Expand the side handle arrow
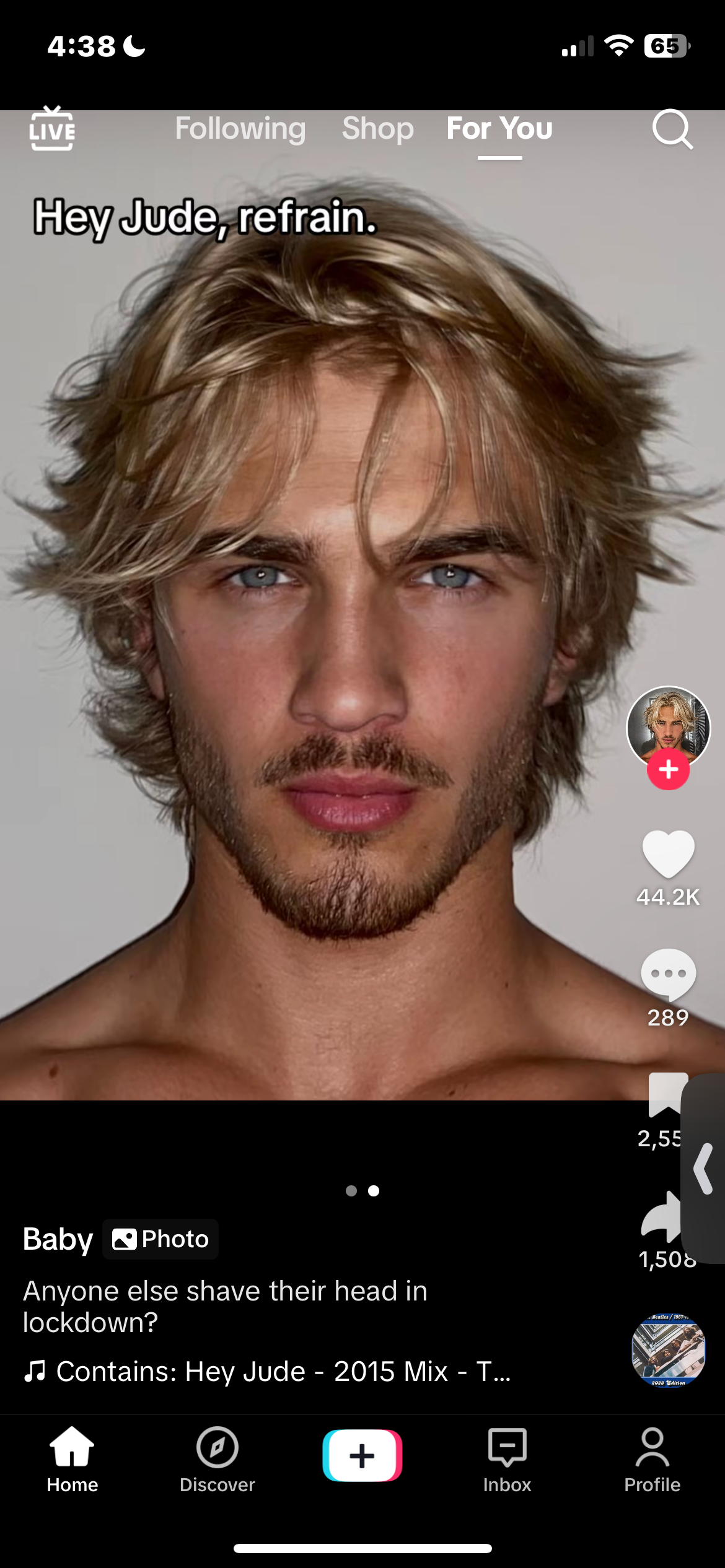 point(704,1168)
